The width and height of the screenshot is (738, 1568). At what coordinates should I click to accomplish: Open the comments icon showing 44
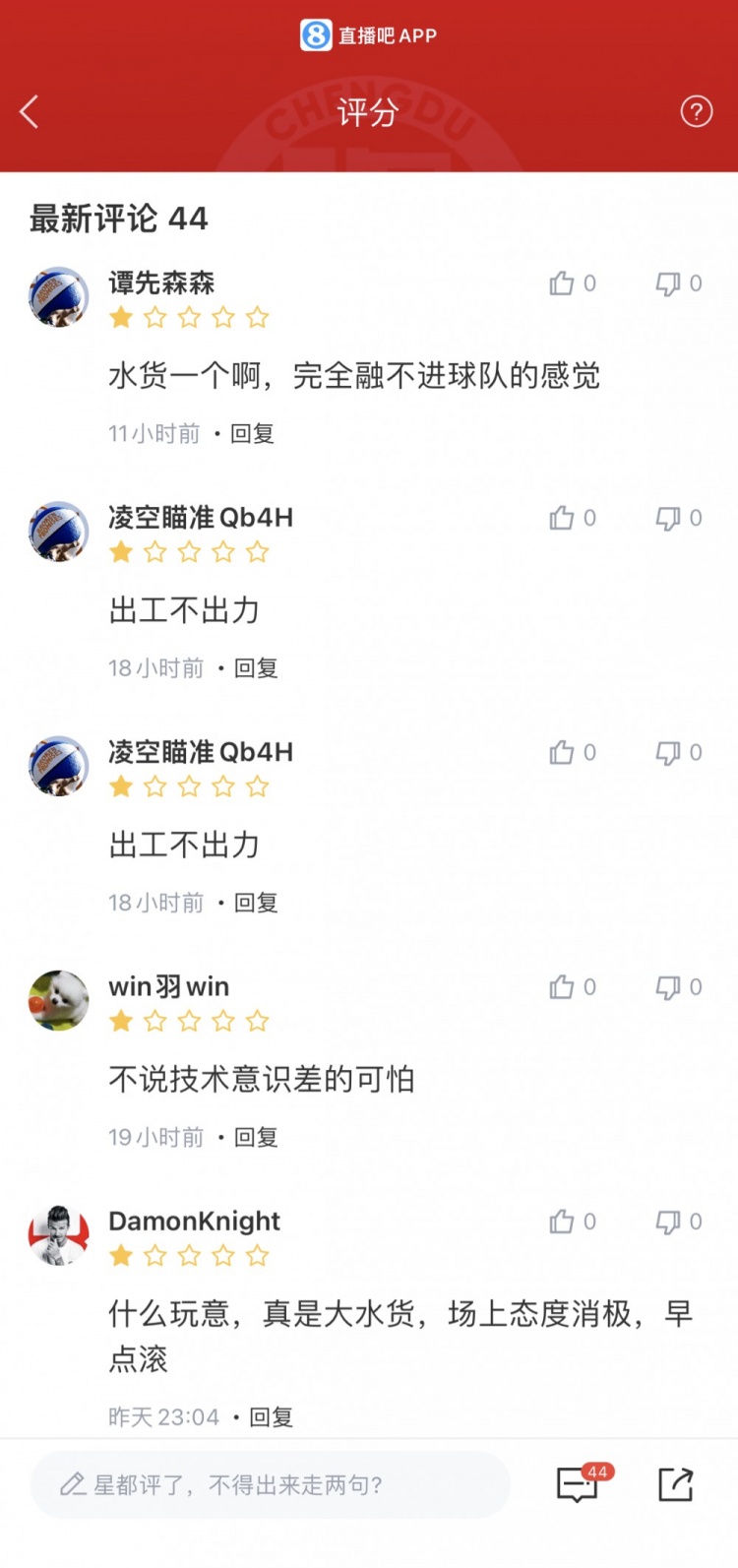click(x=579, y=1484)
